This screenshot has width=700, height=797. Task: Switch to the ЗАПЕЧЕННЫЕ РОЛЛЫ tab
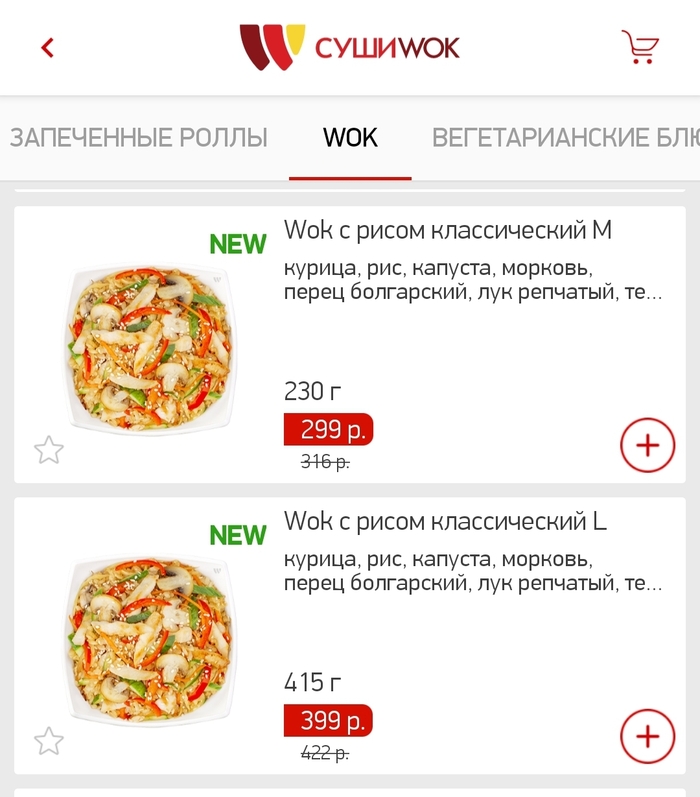point(139,138)
